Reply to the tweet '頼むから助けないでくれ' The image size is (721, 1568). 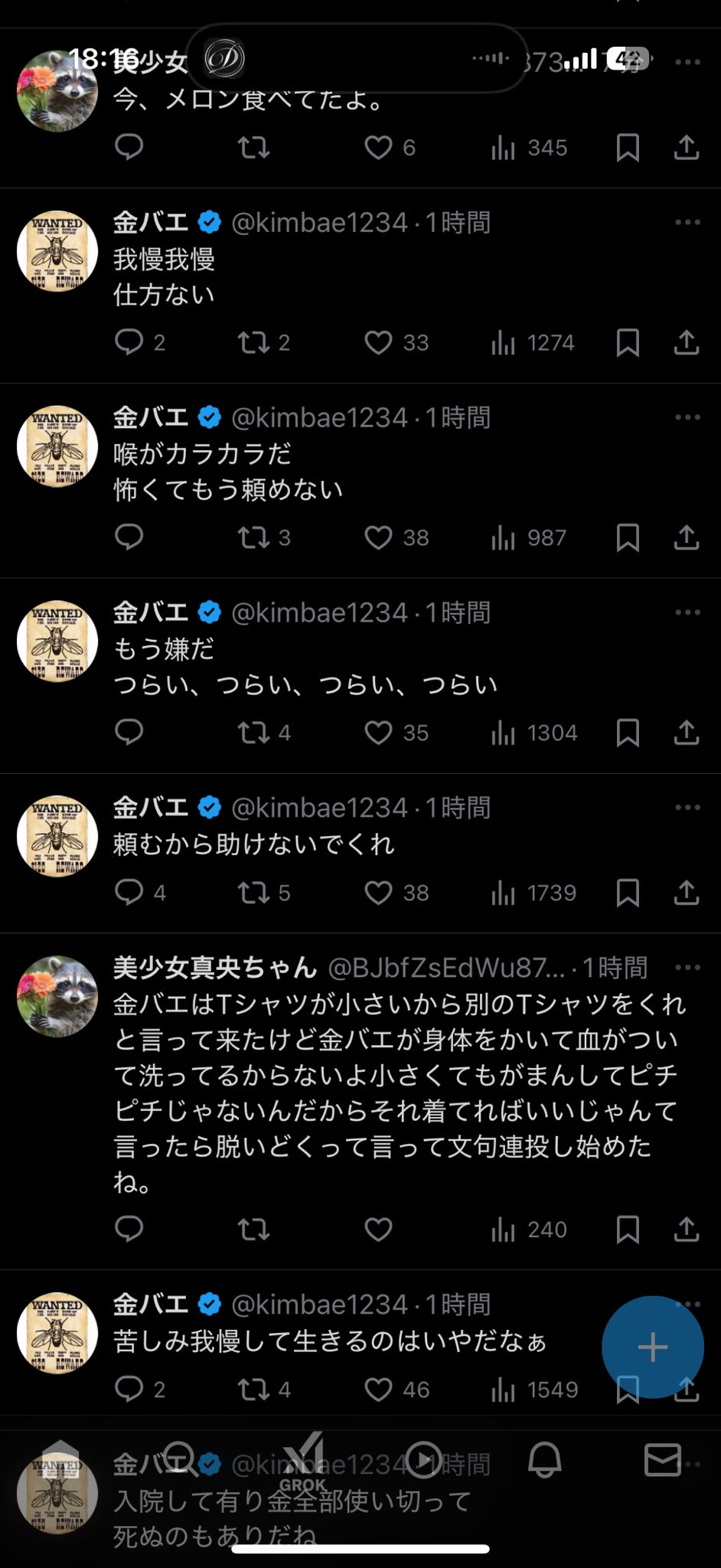point(129,892)
